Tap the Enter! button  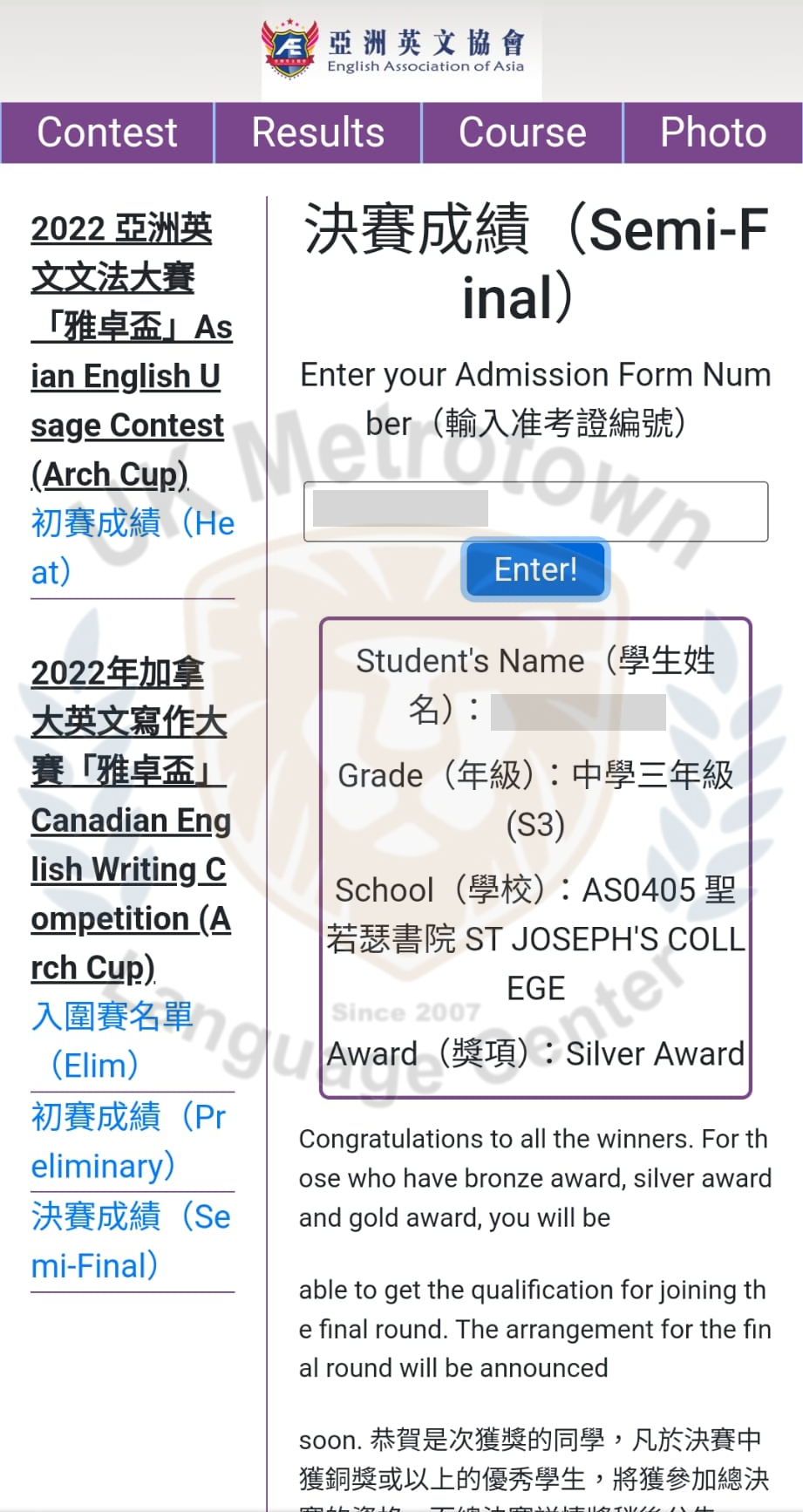[x=534, y=569]
